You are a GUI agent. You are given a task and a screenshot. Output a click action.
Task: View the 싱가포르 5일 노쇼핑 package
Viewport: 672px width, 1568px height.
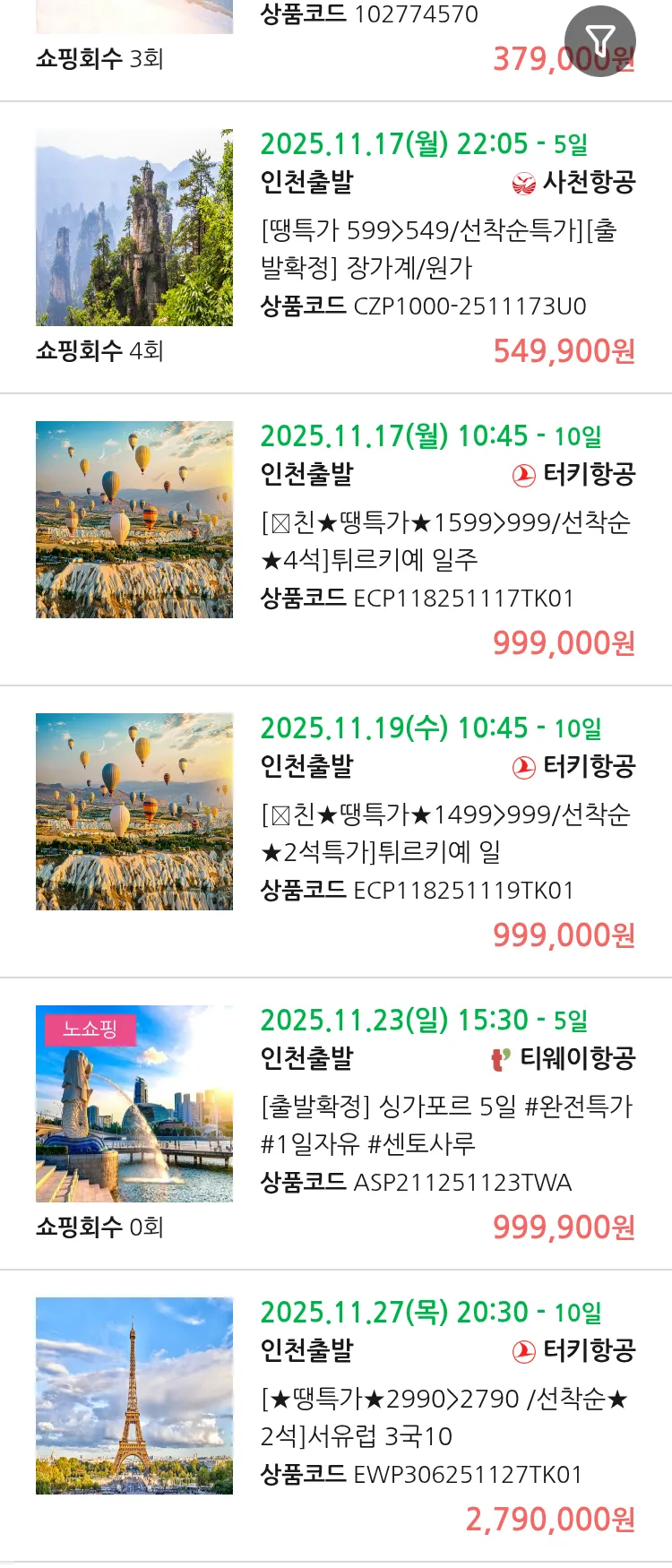pyautogui.click(x=446, y=1124)
